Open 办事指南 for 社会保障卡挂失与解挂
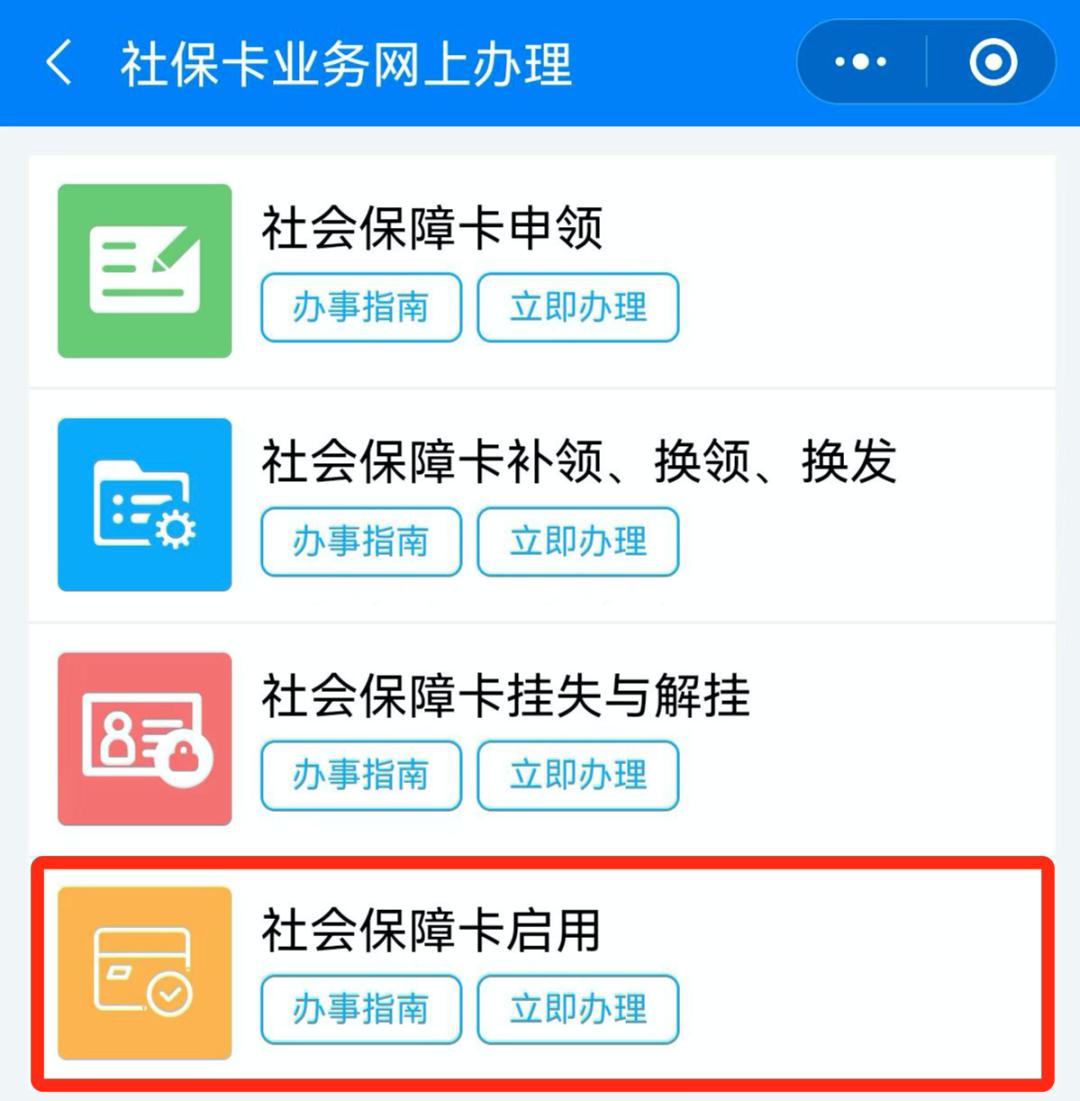 [361, 775]
